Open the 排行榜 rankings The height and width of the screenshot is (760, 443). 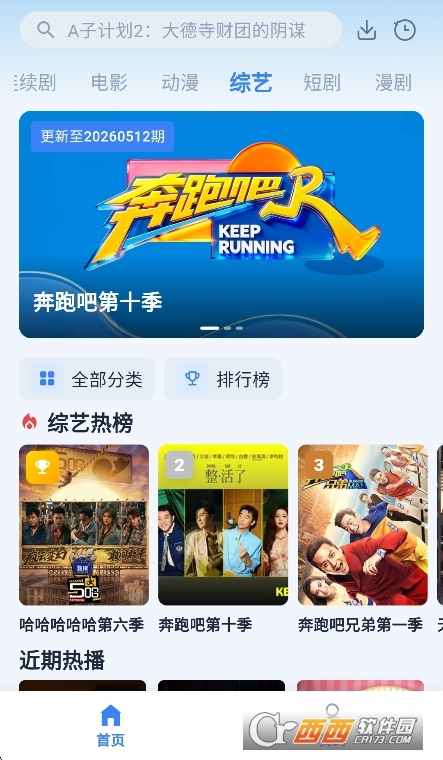(x=223, y=379)
